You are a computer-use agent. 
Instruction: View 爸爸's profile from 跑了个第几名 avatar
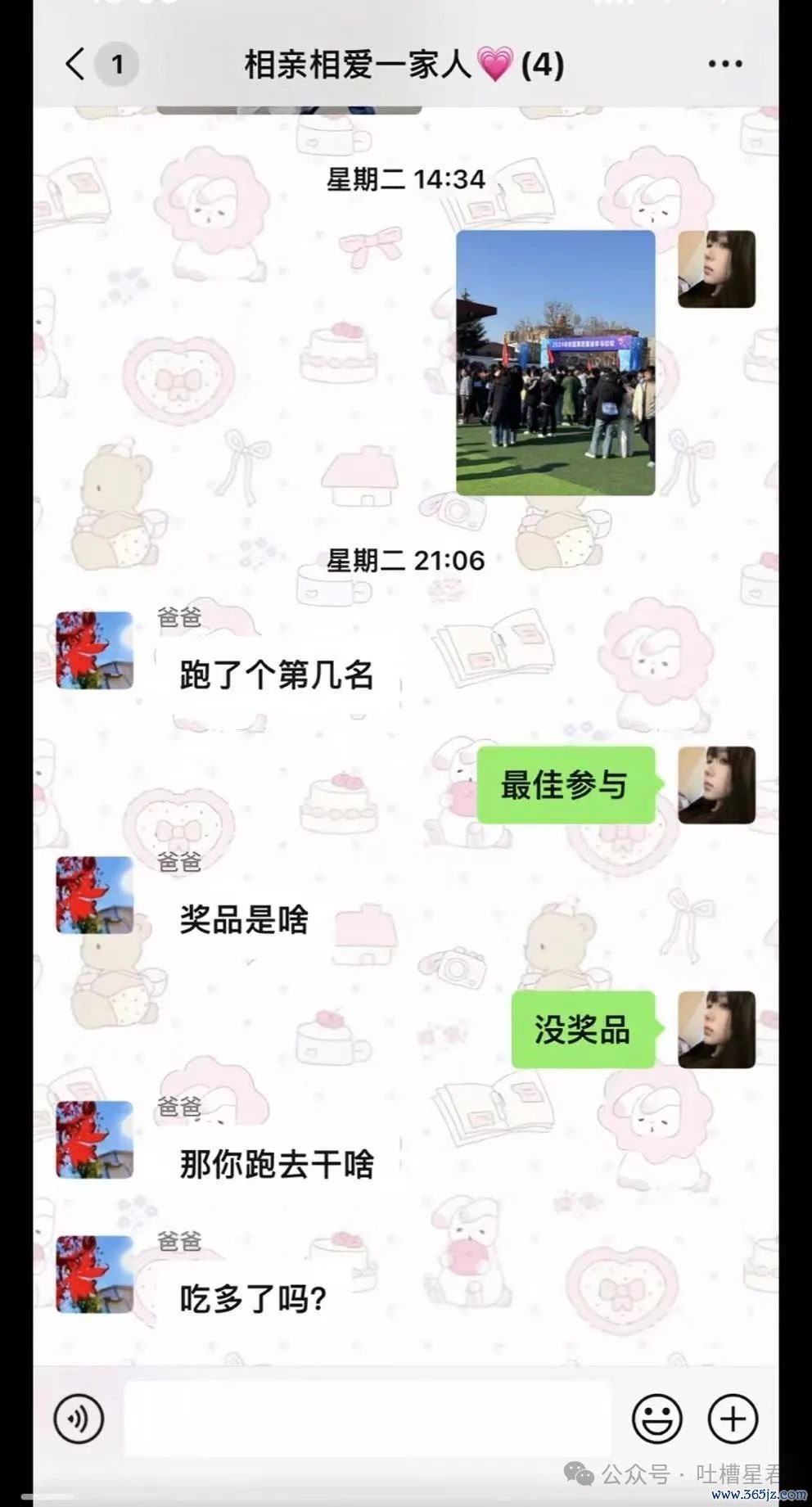[94, 650]
